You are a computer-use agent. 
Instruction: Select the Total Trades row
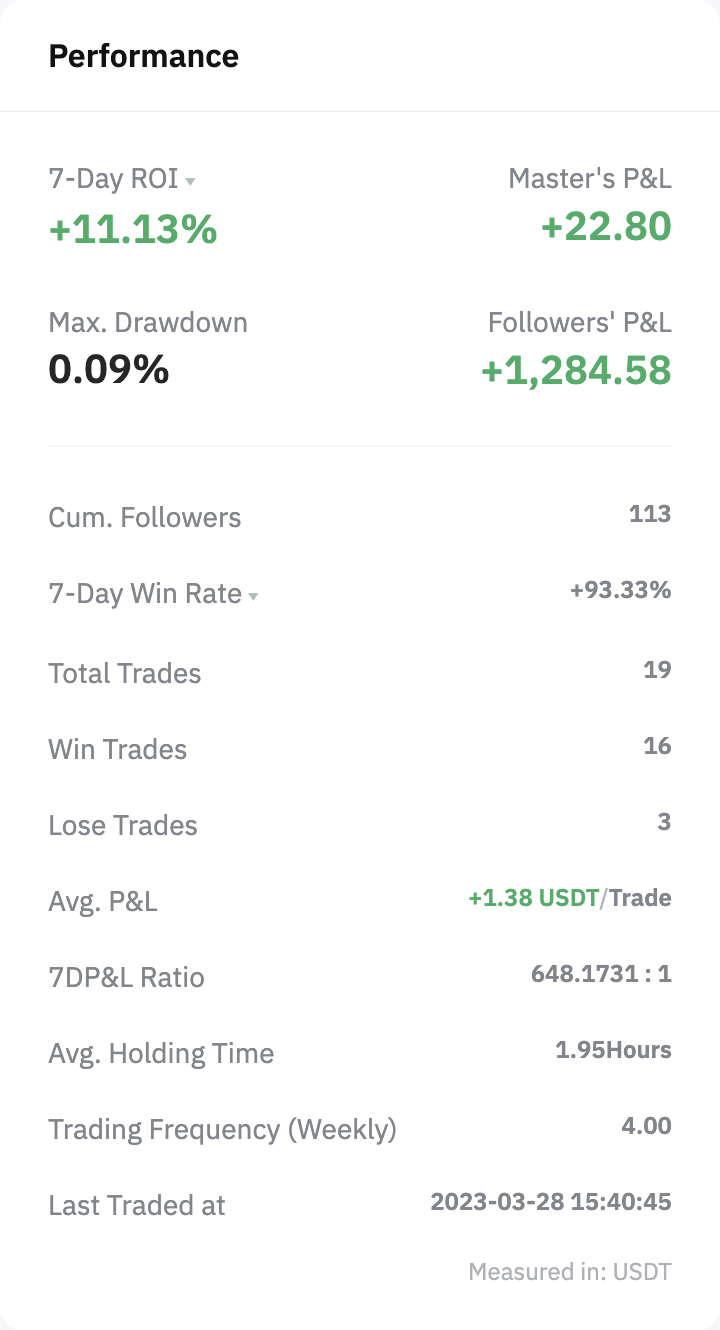coord(360,672)
